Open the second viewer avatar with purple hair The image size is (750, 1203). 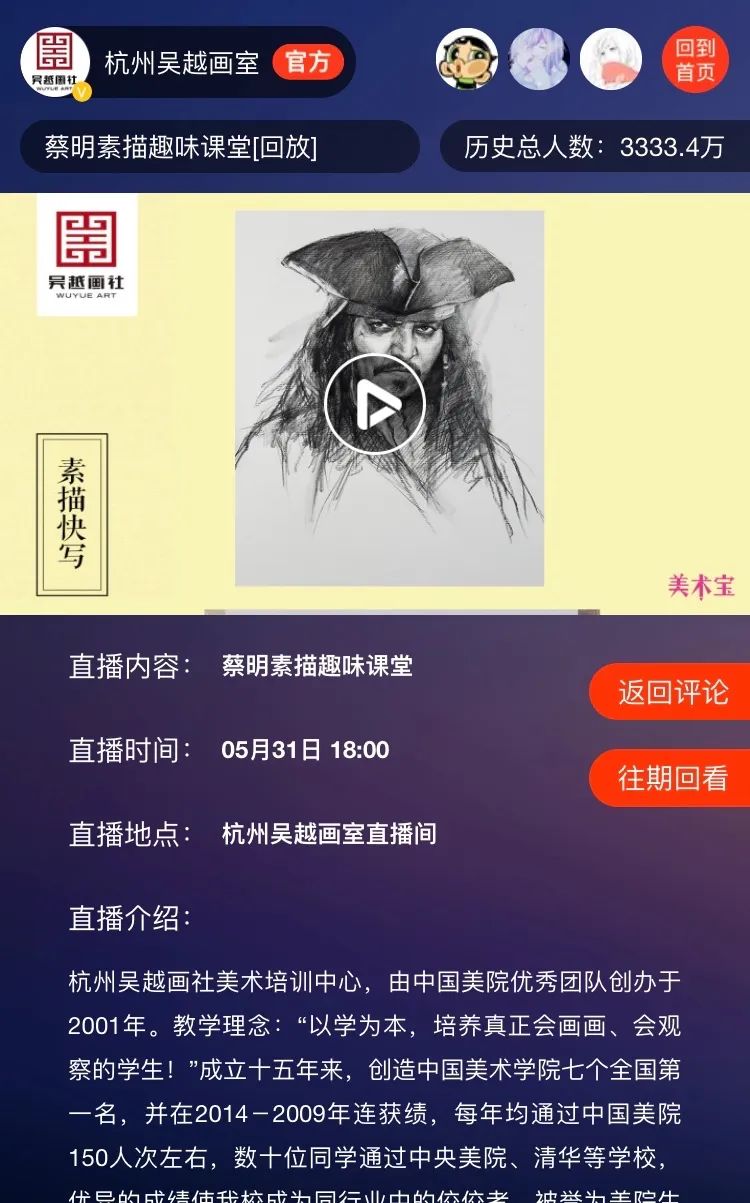point(539,59)
